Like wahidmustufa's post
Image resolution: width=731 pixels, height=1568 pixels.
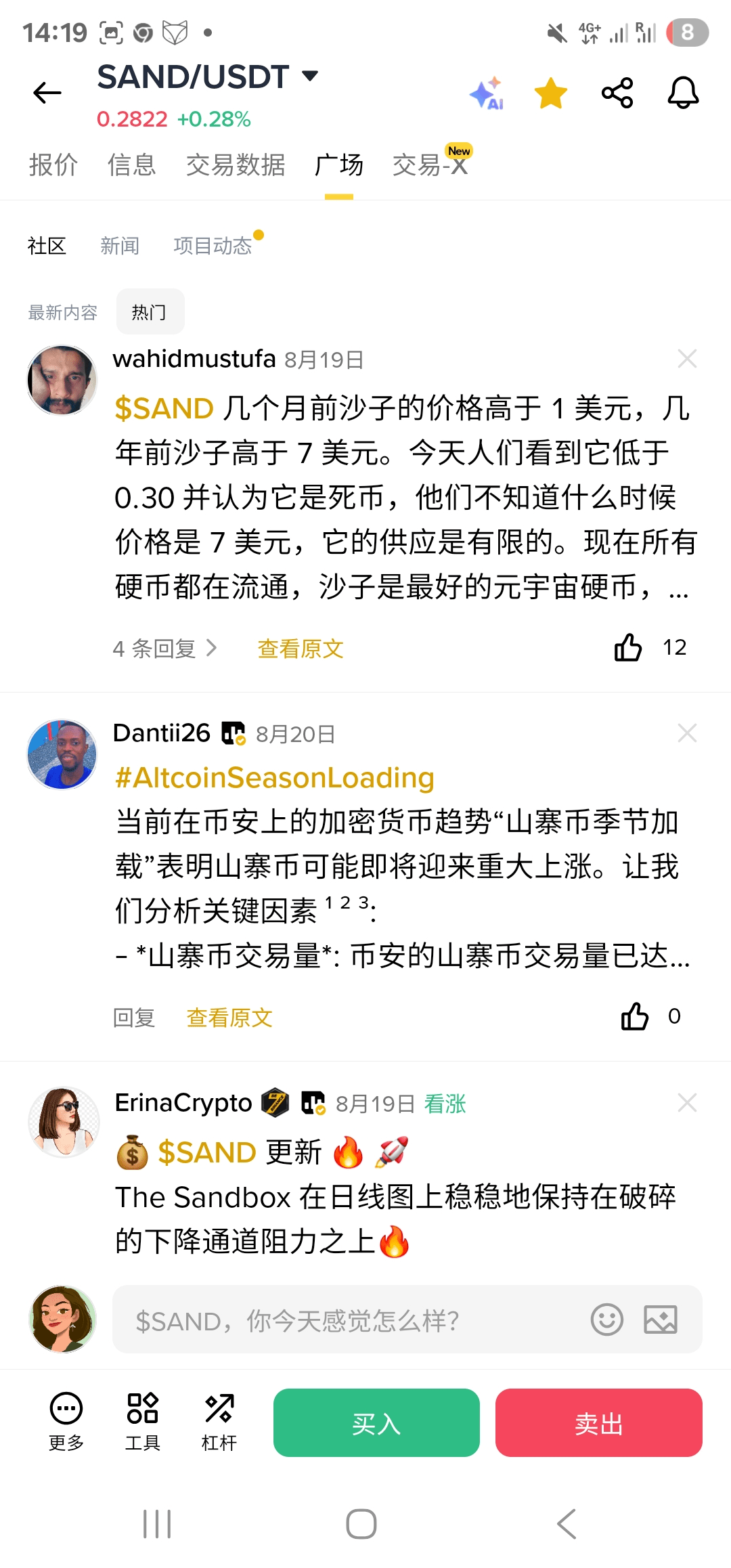[x=628, y=648]
